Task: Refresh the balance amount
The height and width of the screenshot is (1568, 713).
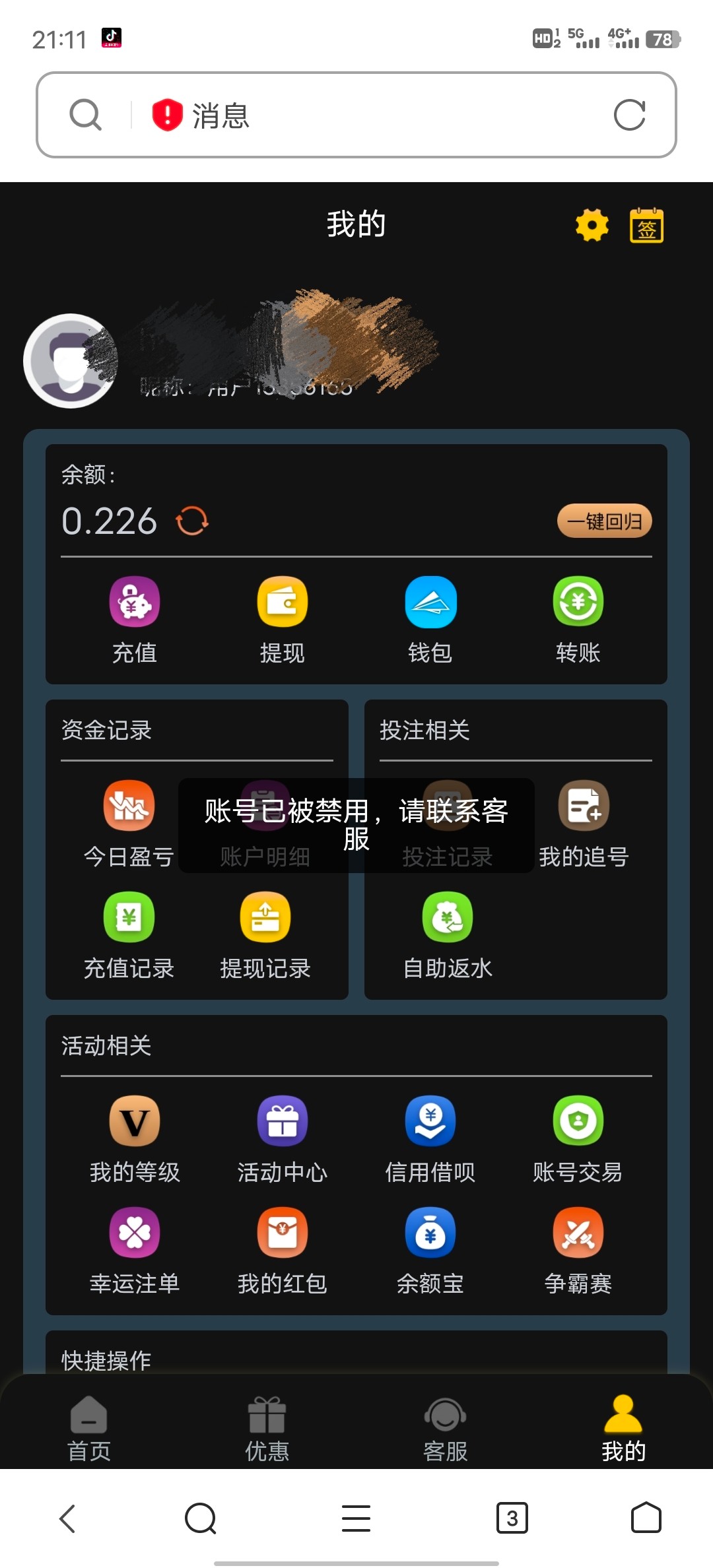Action: (192, 521)
